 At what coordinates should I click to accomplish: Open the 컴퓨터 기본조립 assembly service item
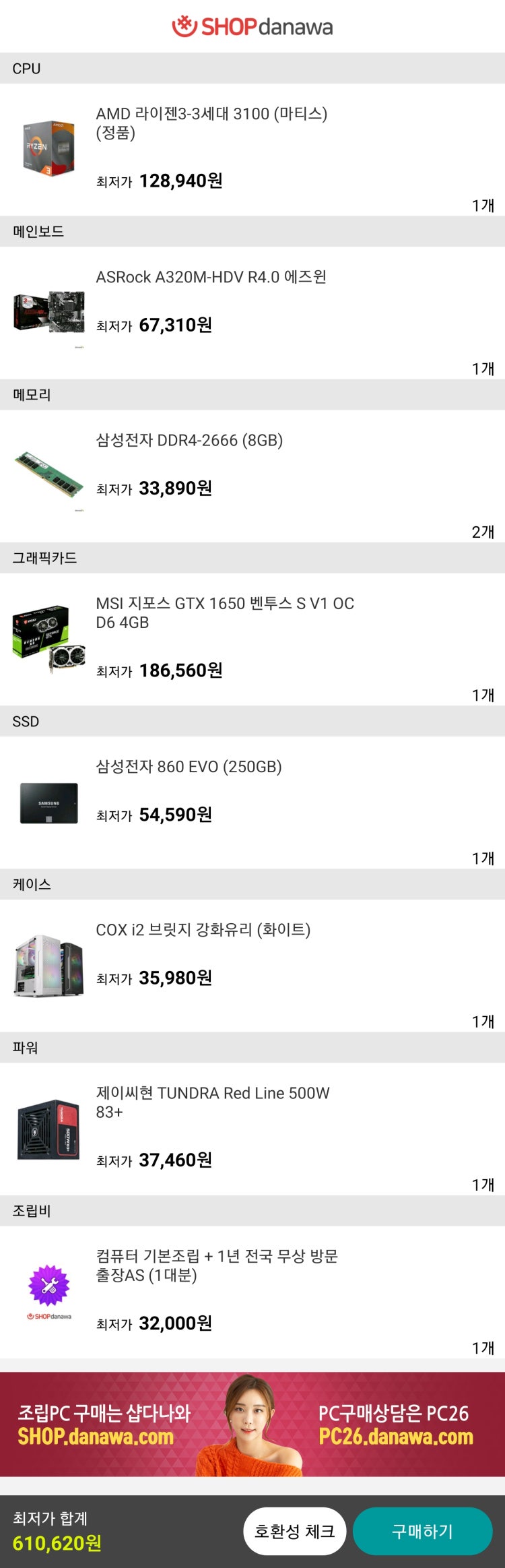point(216,1265)
